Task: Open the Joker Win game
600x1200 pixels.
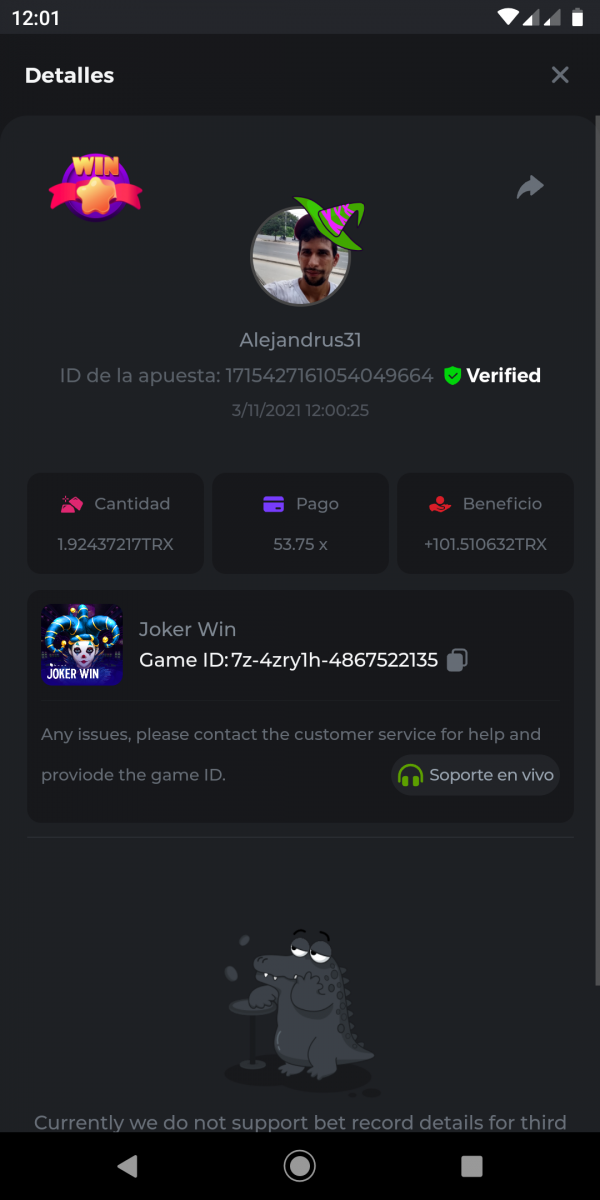Action: click(82, 645)
